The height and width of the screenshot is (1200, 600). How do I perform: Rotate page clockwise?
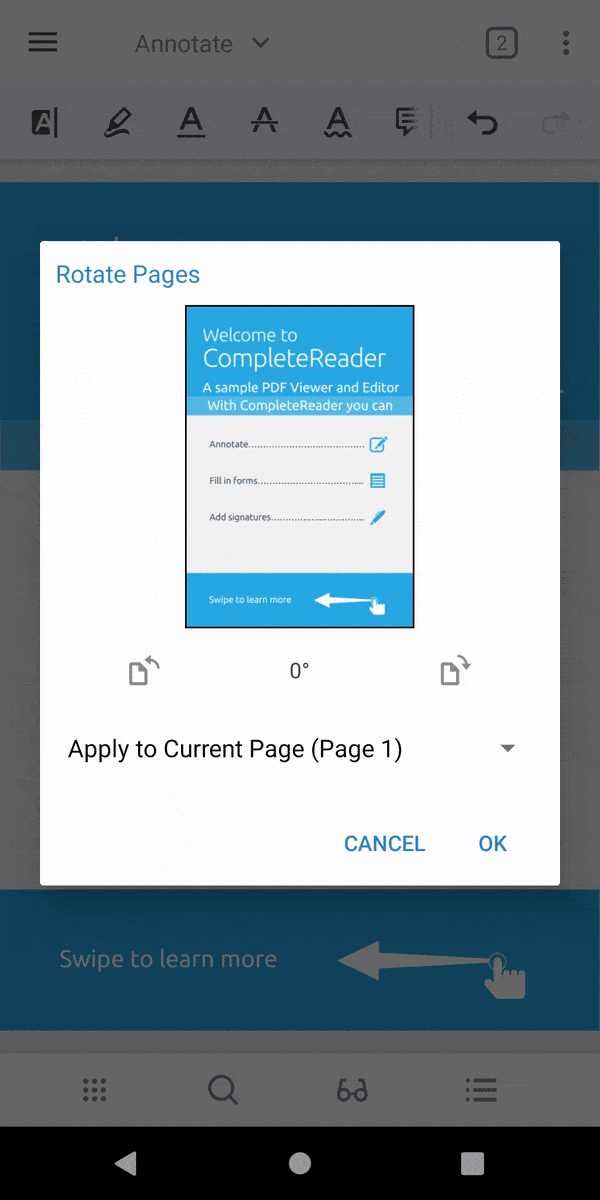click(455, 671)
